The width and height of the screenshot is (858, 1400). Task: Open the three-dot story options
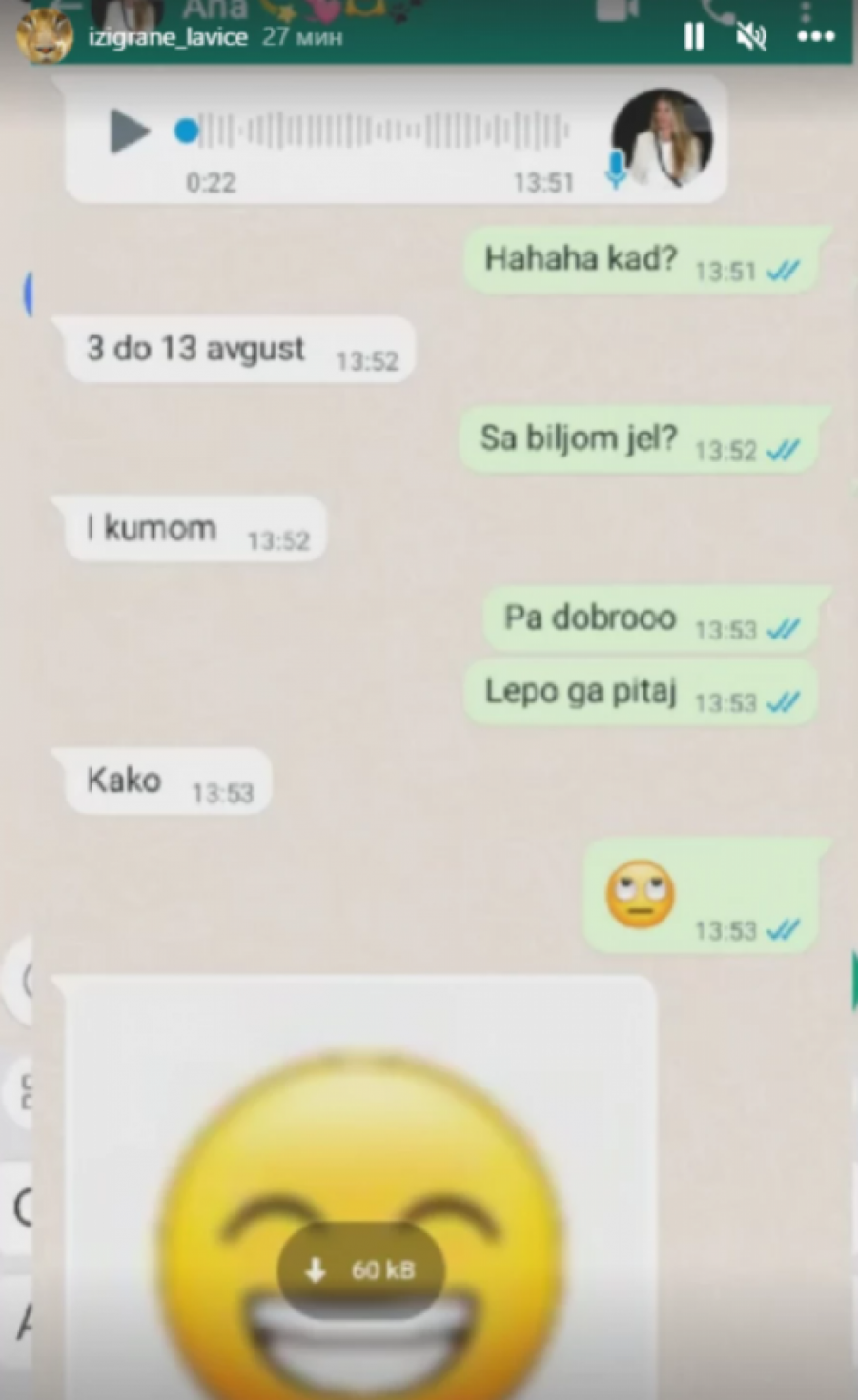816,37
